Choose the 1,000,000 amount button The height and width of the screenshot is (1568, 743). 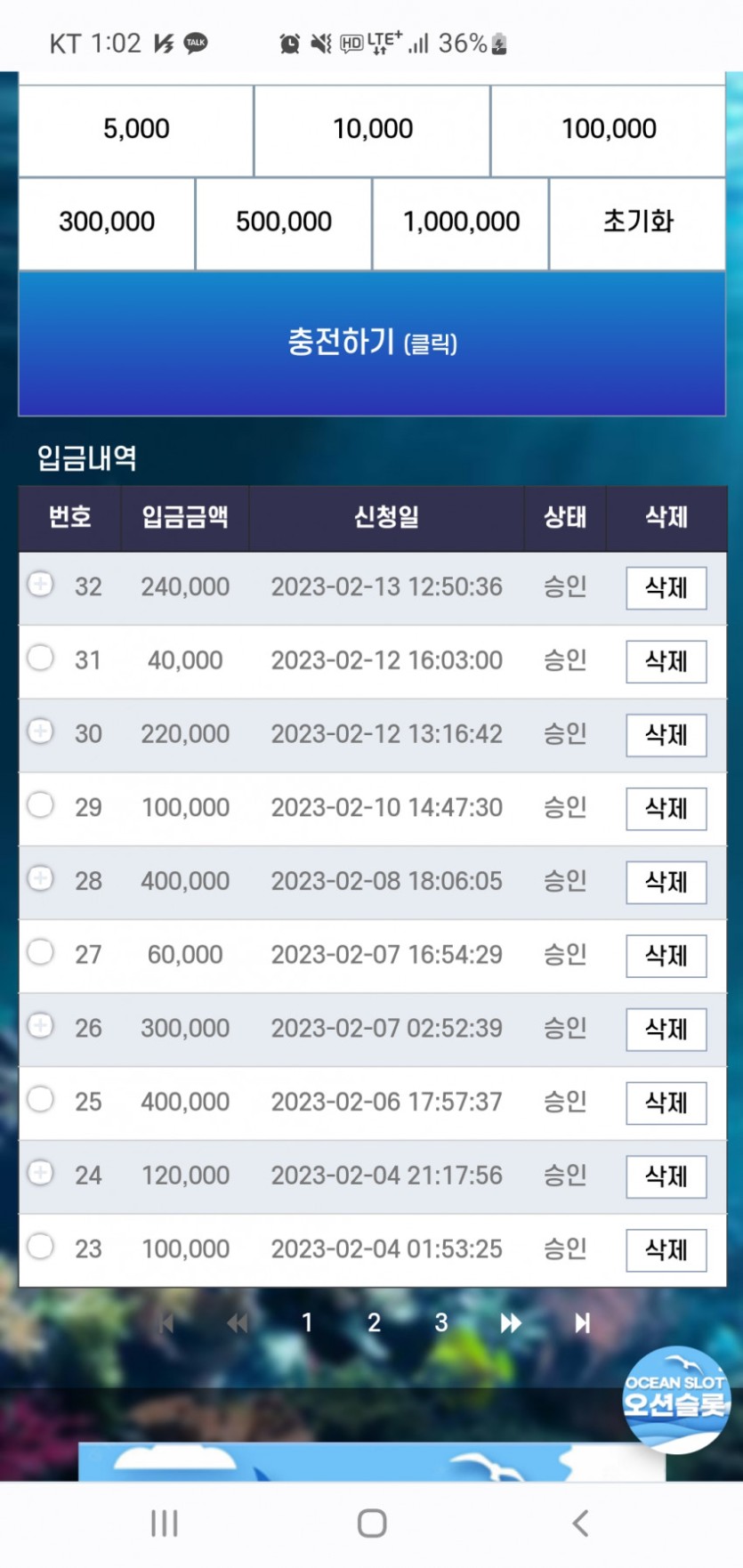(x=461, y=222)
